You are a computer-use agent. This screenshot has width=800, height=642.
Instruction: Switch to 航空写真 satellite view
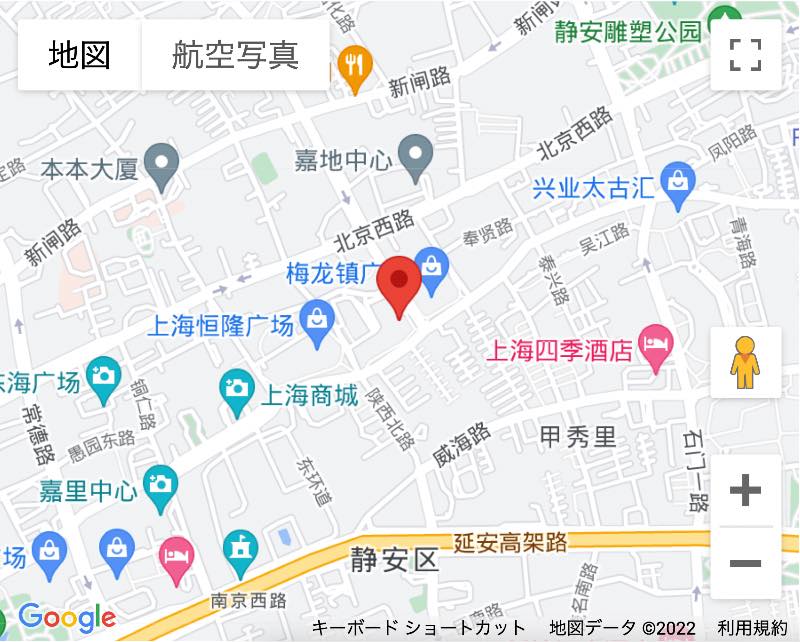point(235,54)
